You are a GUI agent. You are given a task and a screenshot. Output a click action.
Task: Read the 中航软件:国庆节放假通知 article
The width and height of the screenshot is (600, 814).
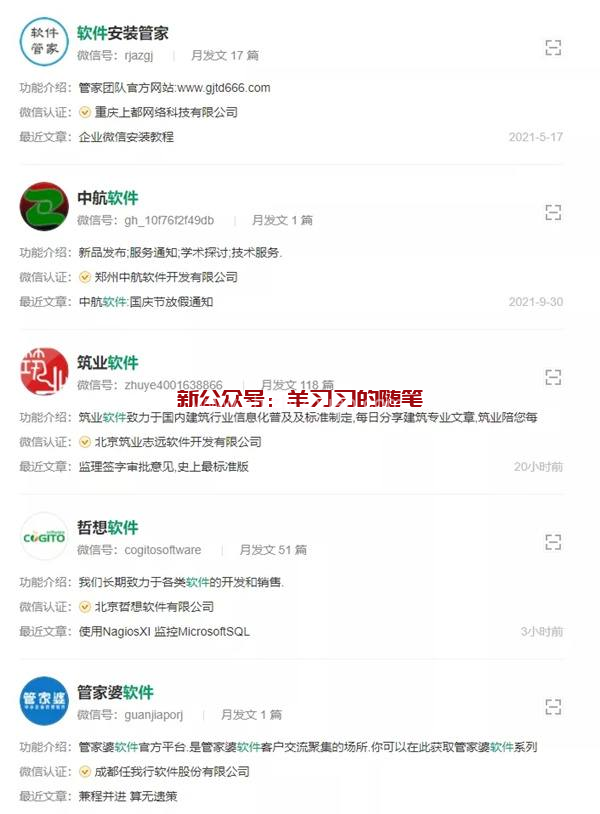pyautogui.click(x=146, y=302)
